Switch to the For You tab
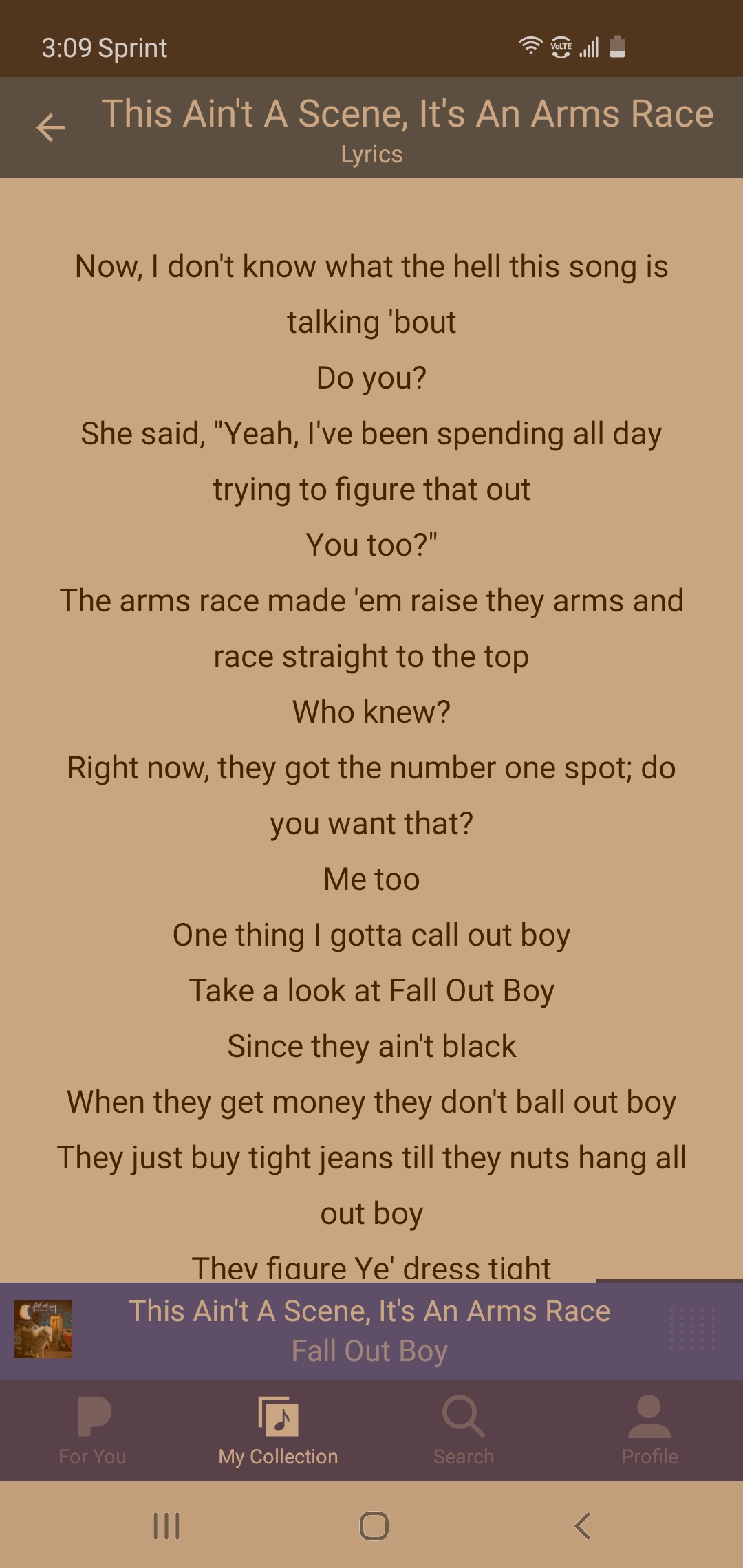743x1568 pixels. (93, 1430)
